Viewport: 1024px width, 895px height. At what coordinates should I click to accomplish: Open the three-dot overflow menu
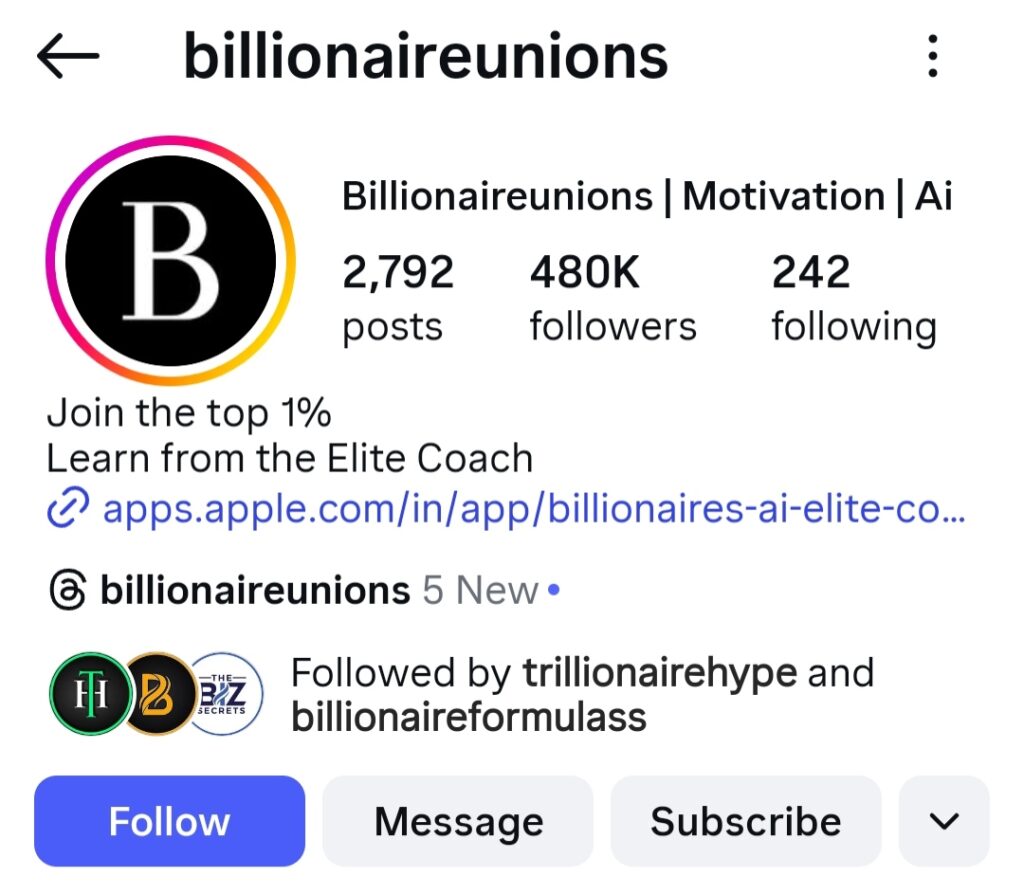click(x=932, y=57)
